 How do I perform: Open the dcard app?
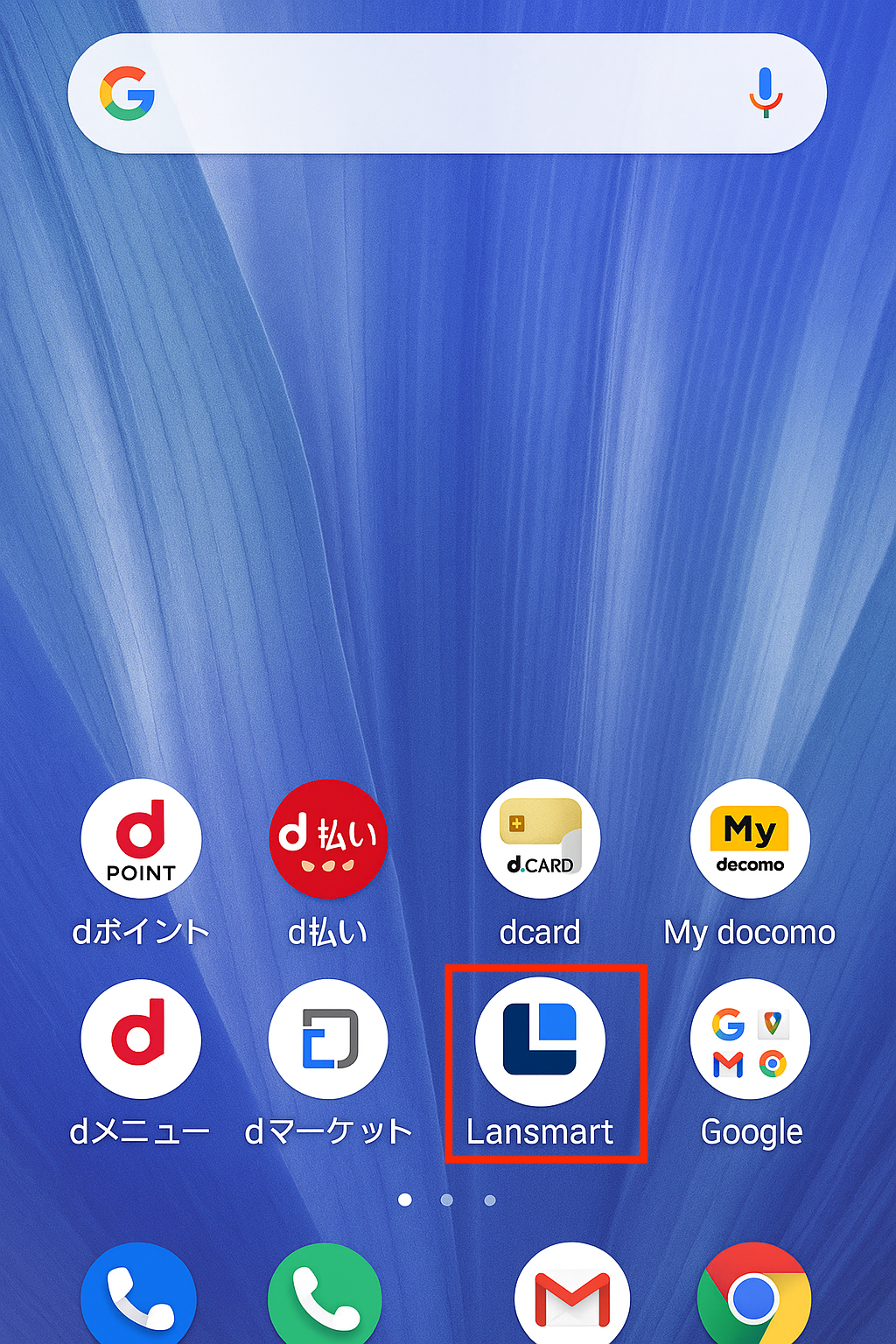[540, 839]
